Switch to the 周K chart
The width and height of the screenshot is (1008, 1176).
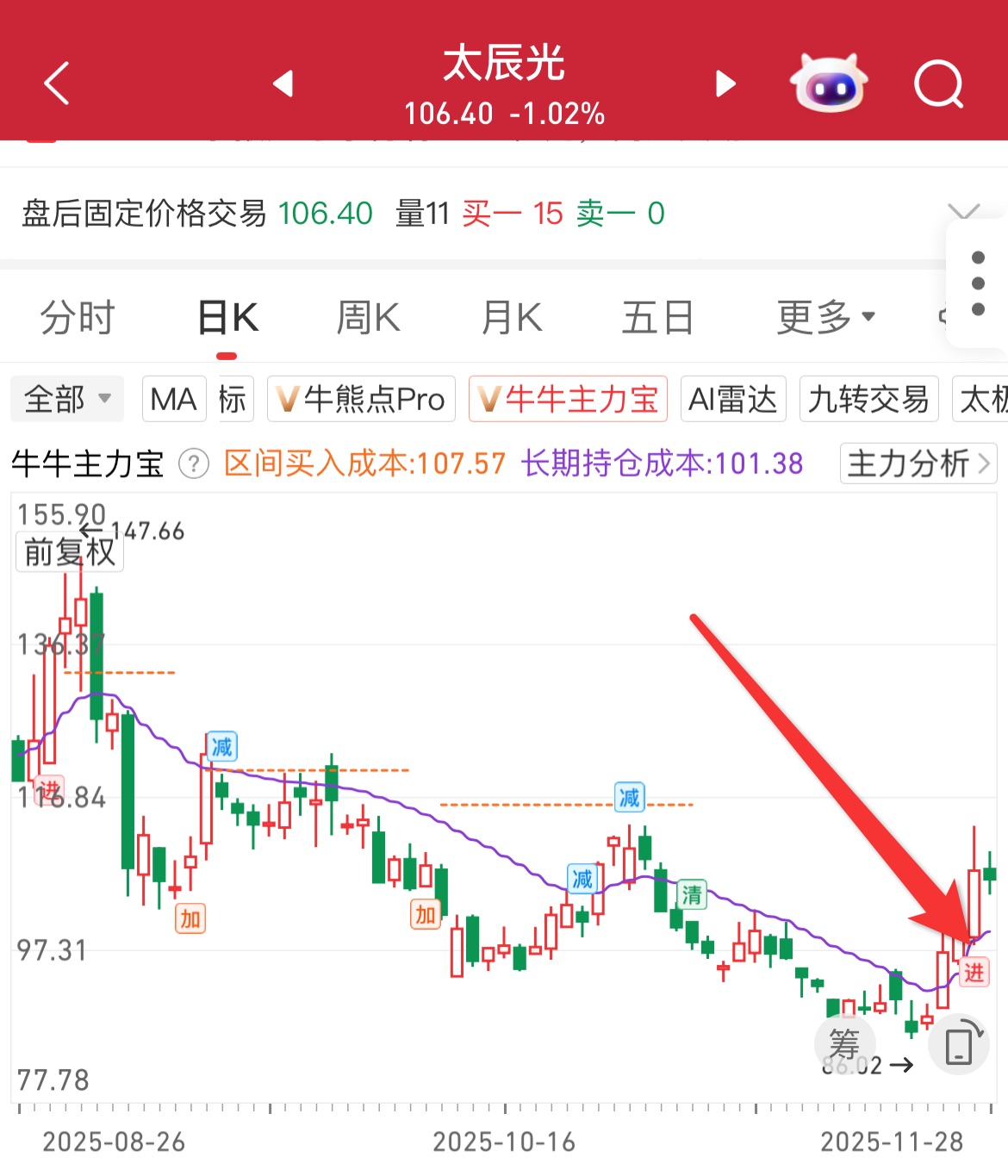pyautogui.click(x=368, y=318)
